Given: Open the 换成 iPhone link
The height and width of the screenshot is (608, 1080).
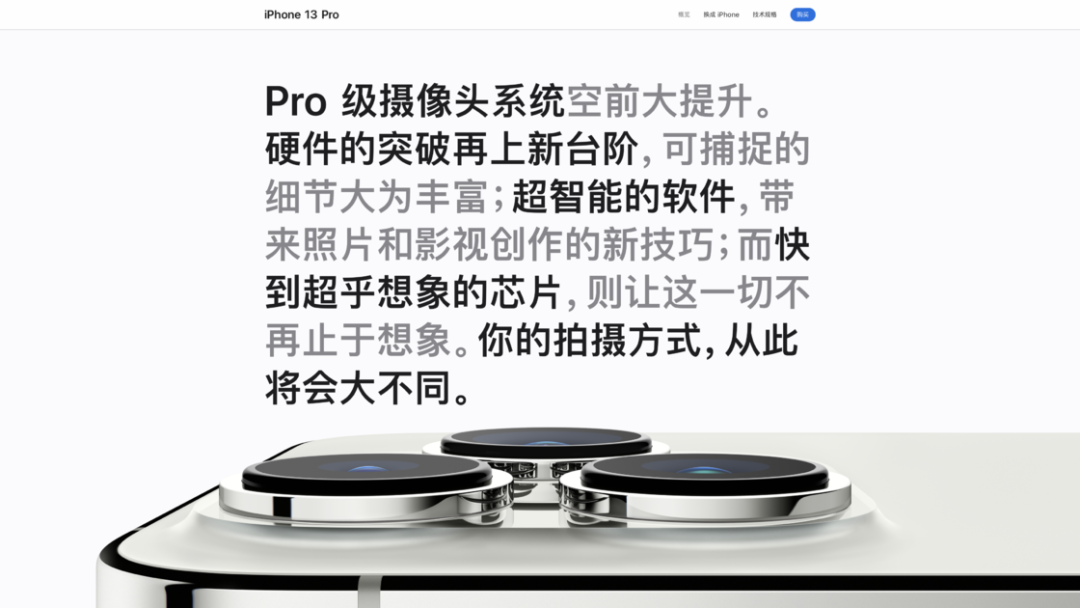Looking at the screenshot, I should pyautogui.click(x=721, y=14).
